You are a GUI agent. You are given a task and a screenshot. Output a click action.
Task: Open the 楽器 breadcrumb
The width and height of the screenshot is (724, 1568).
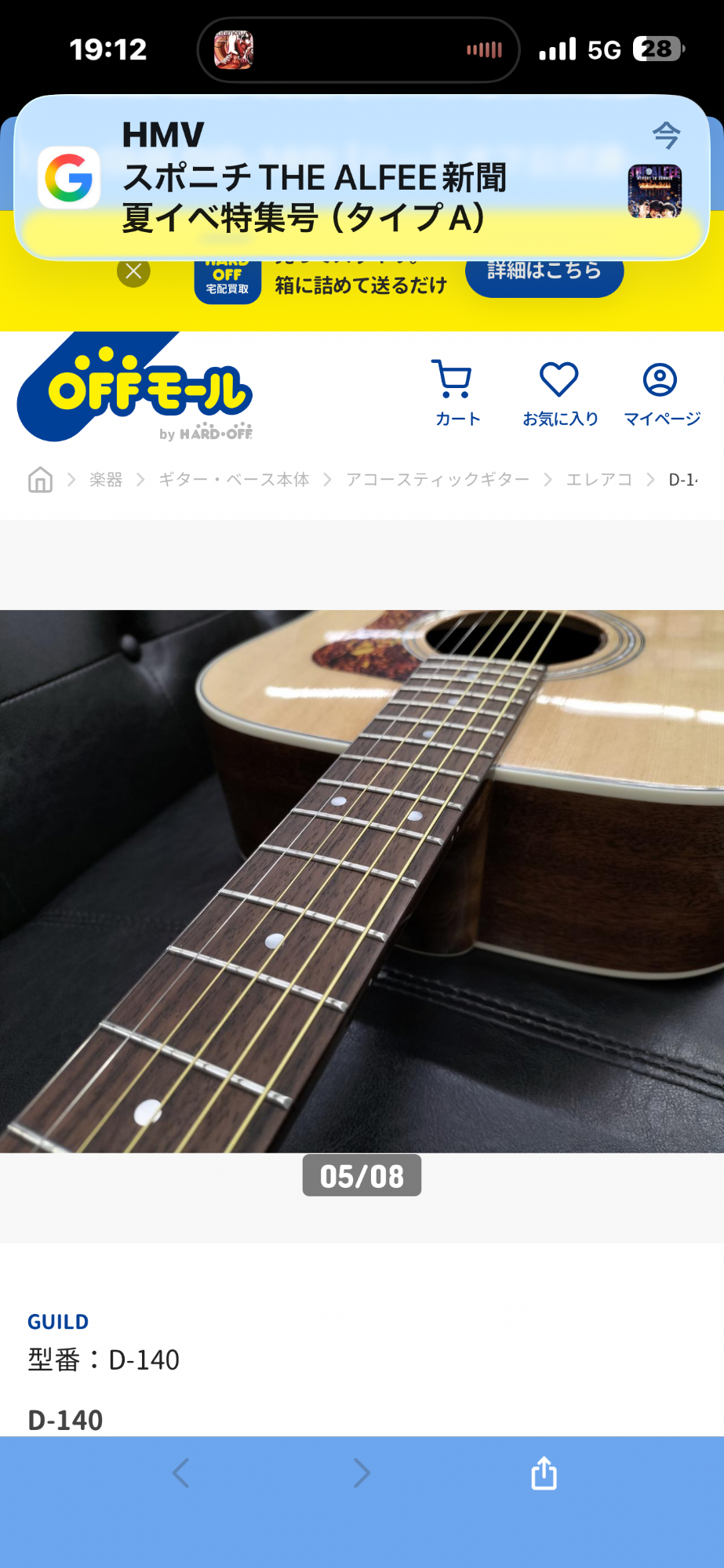(x=106, y=480)
